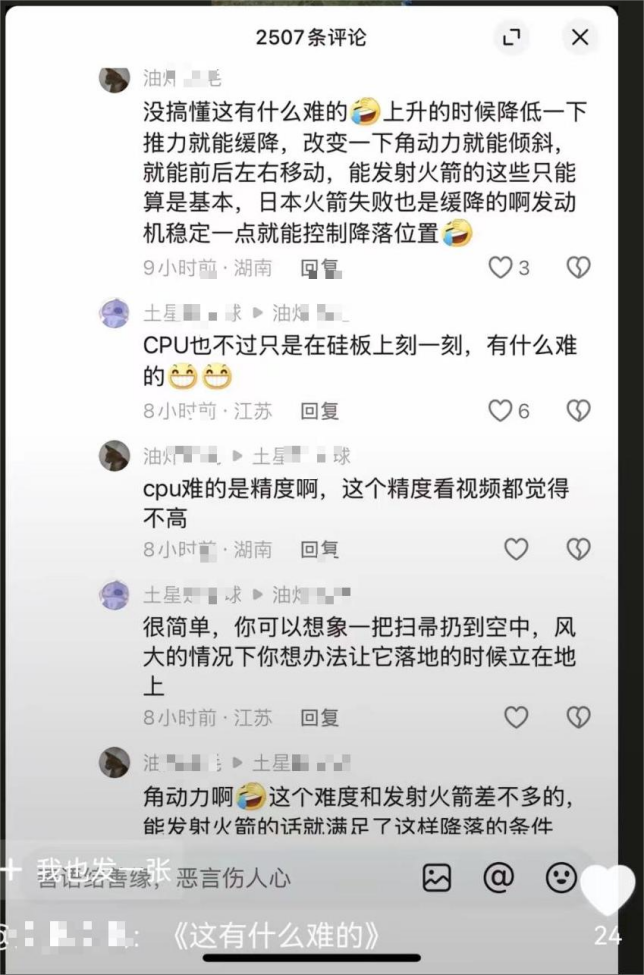The width and height of the screenshot is (644, 975).
Task: Reply to the cpu难的是精度啊 comment
Action: click(320, 549)
